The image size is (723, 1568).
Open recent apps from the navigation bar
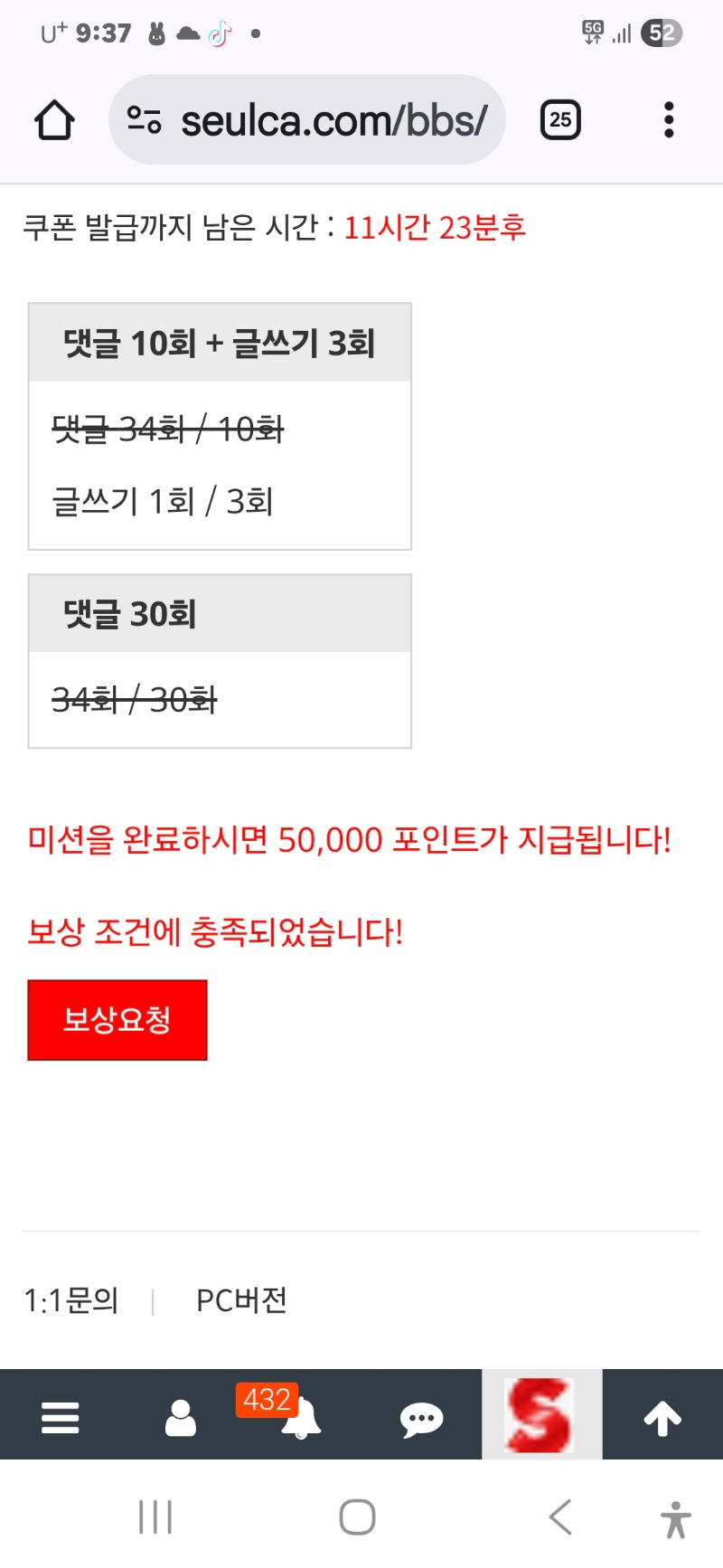coord(155,1516)
